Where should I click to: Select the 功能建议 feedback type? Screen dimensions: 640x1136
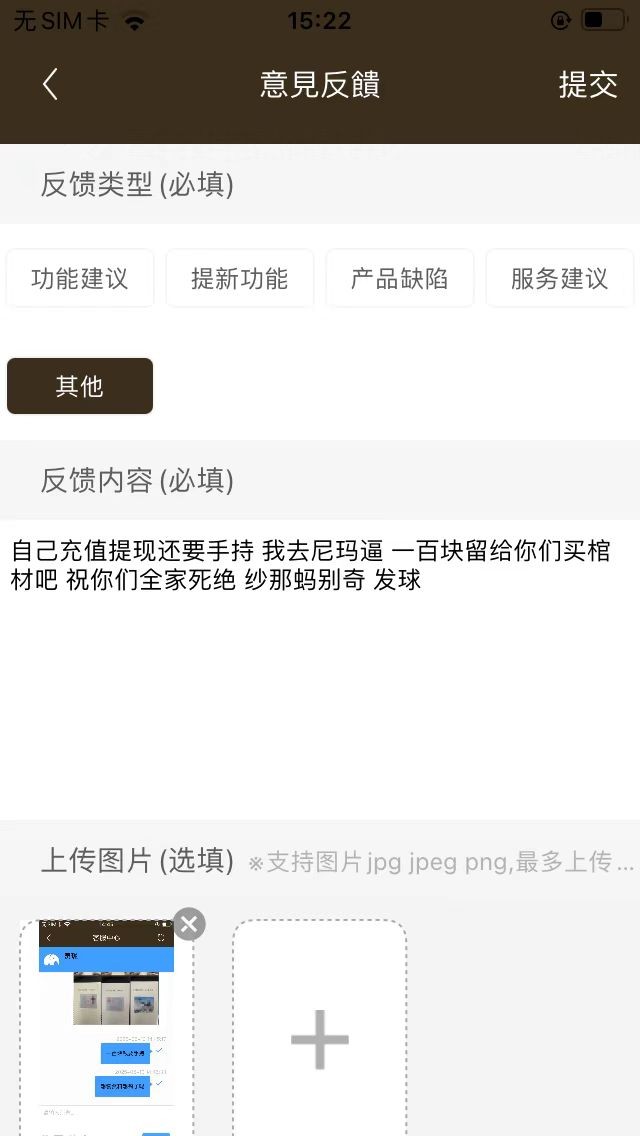80,278
